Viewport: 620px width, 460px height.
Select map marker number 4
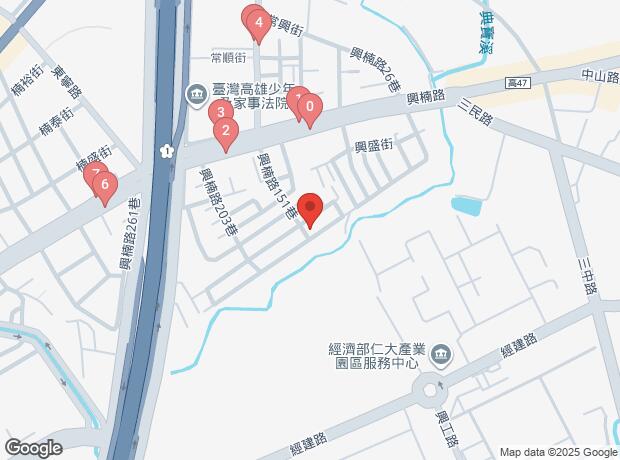pos(259,22)
